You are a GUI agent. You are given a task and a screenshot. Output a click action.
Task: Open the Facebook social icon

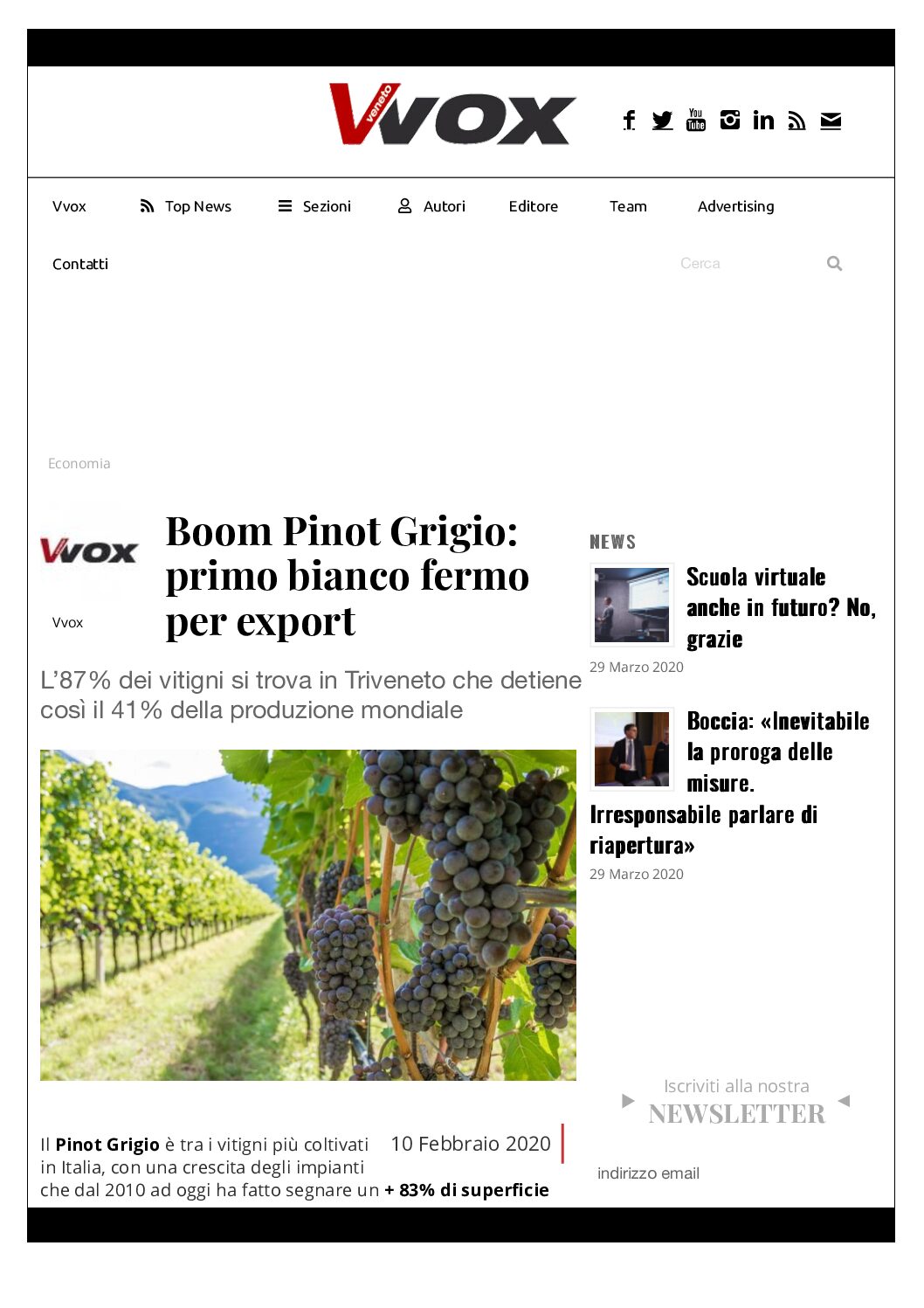628,121
